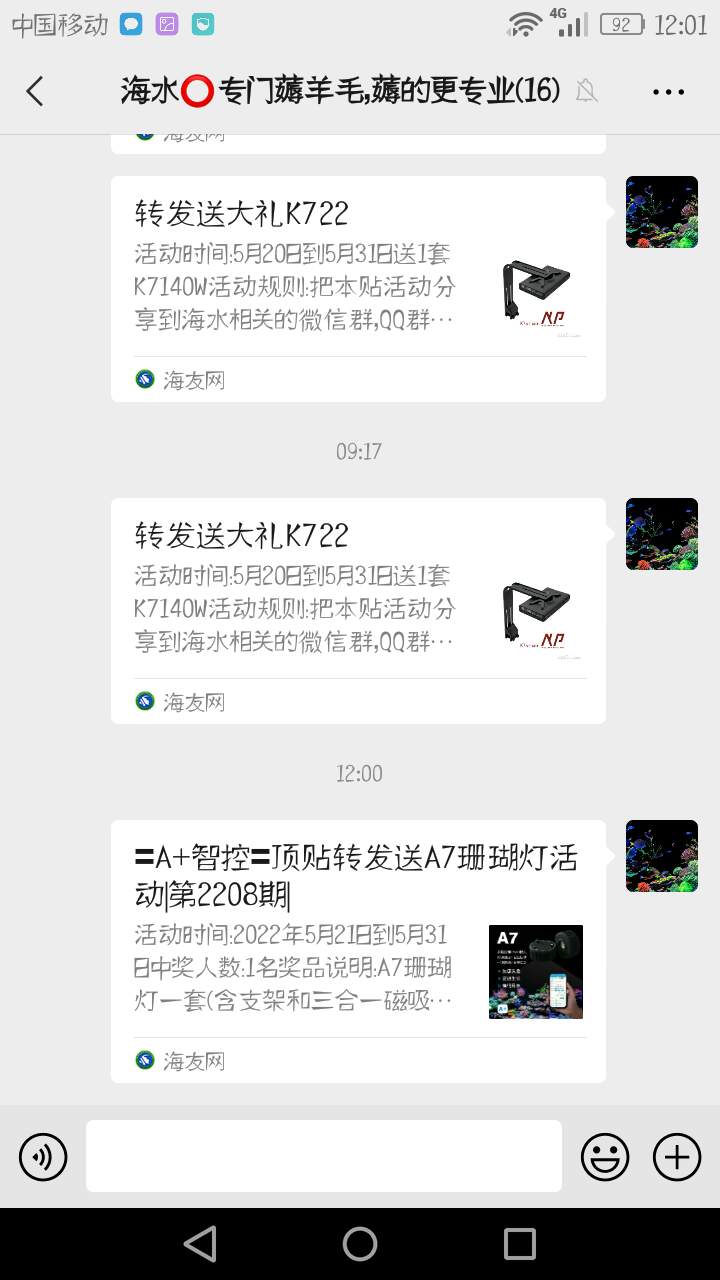This screenshot has height=1280, width=720.
Task: Open the 转发送大礼K722 card sent at 09:17
Action: (358, 610)
